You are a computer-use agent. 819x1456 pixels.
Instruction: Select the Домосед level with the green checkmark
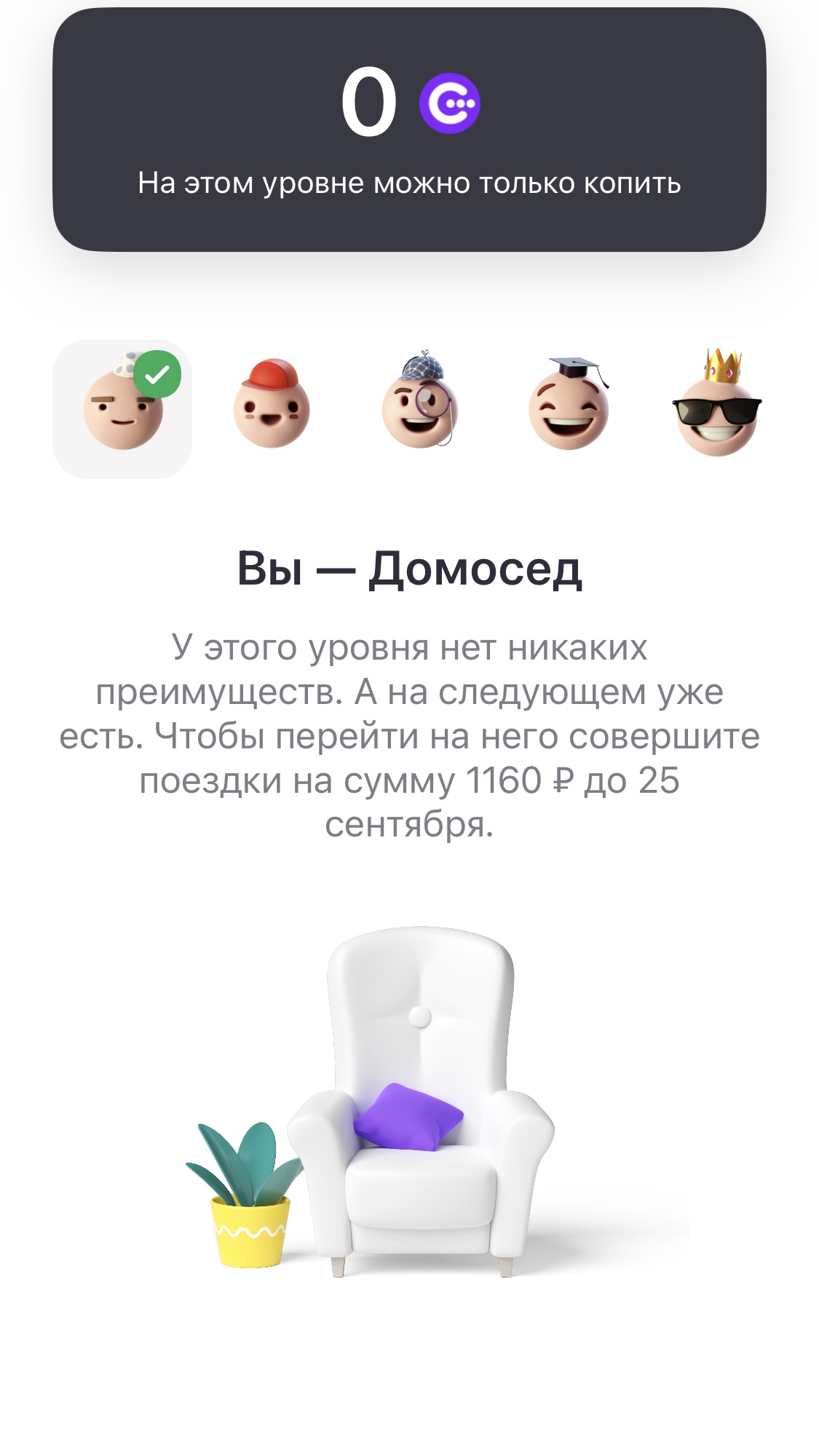pos(122,408)
